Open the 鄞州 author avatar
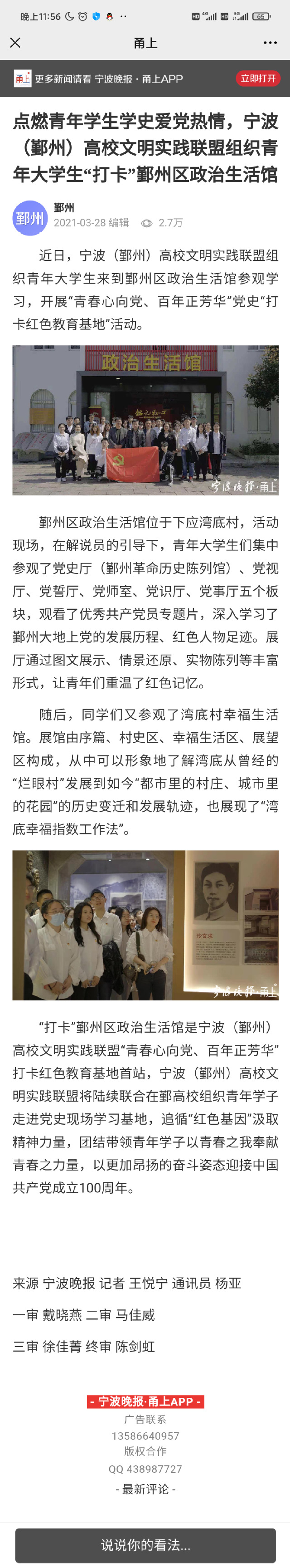 pos(30,218)
